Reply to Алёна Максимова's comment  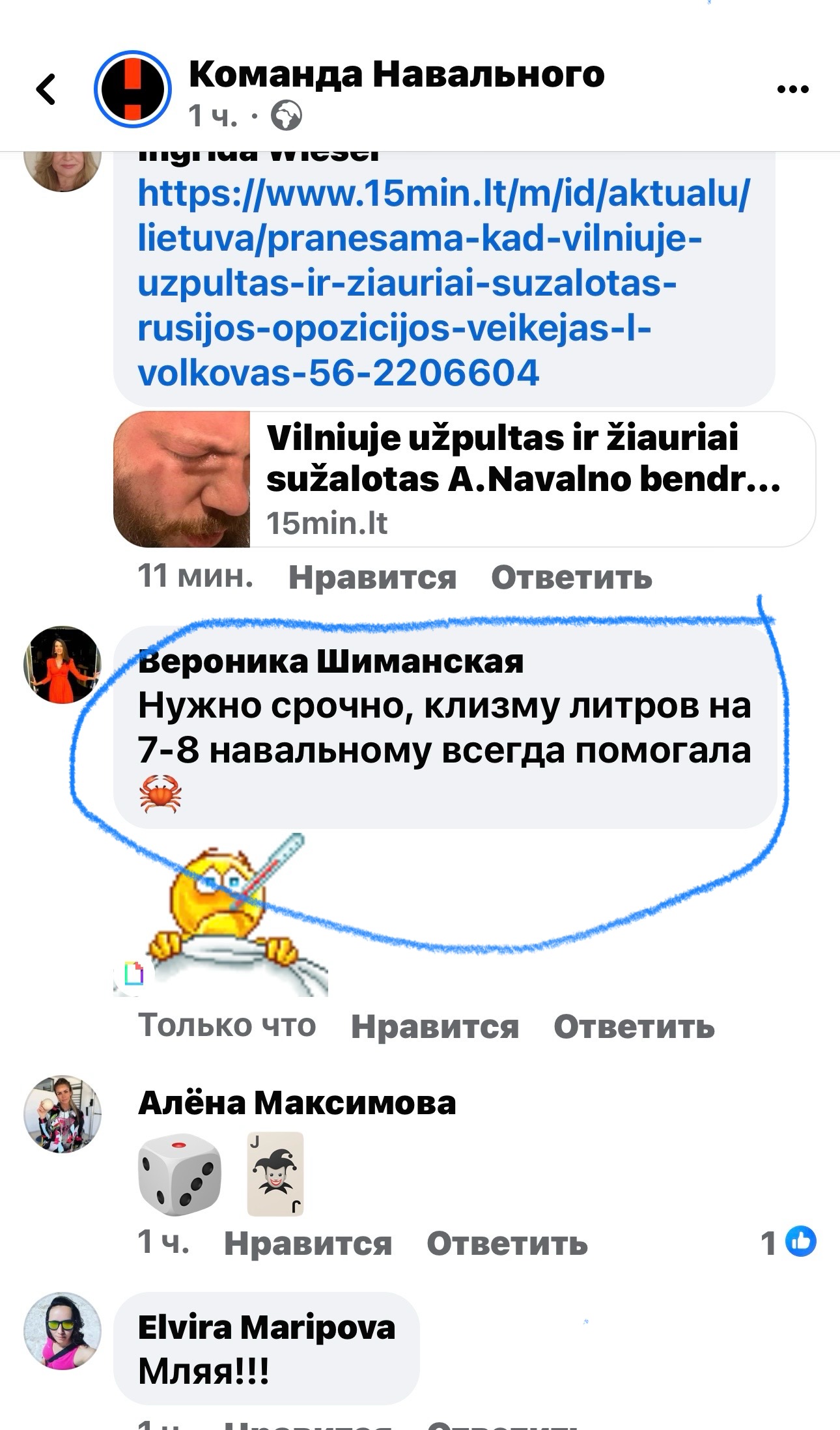pos(507,1243)
